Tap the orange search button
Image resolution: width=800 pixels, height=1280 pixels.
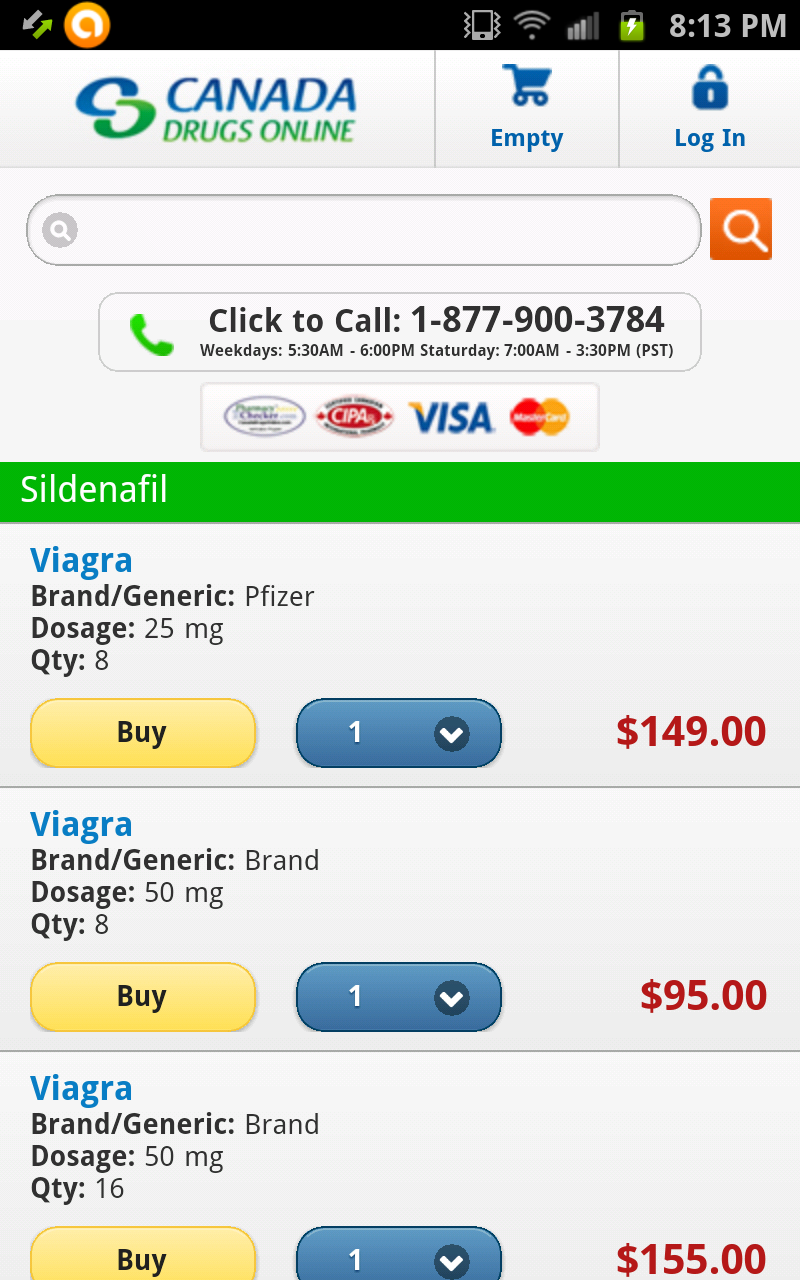point(740,229)
